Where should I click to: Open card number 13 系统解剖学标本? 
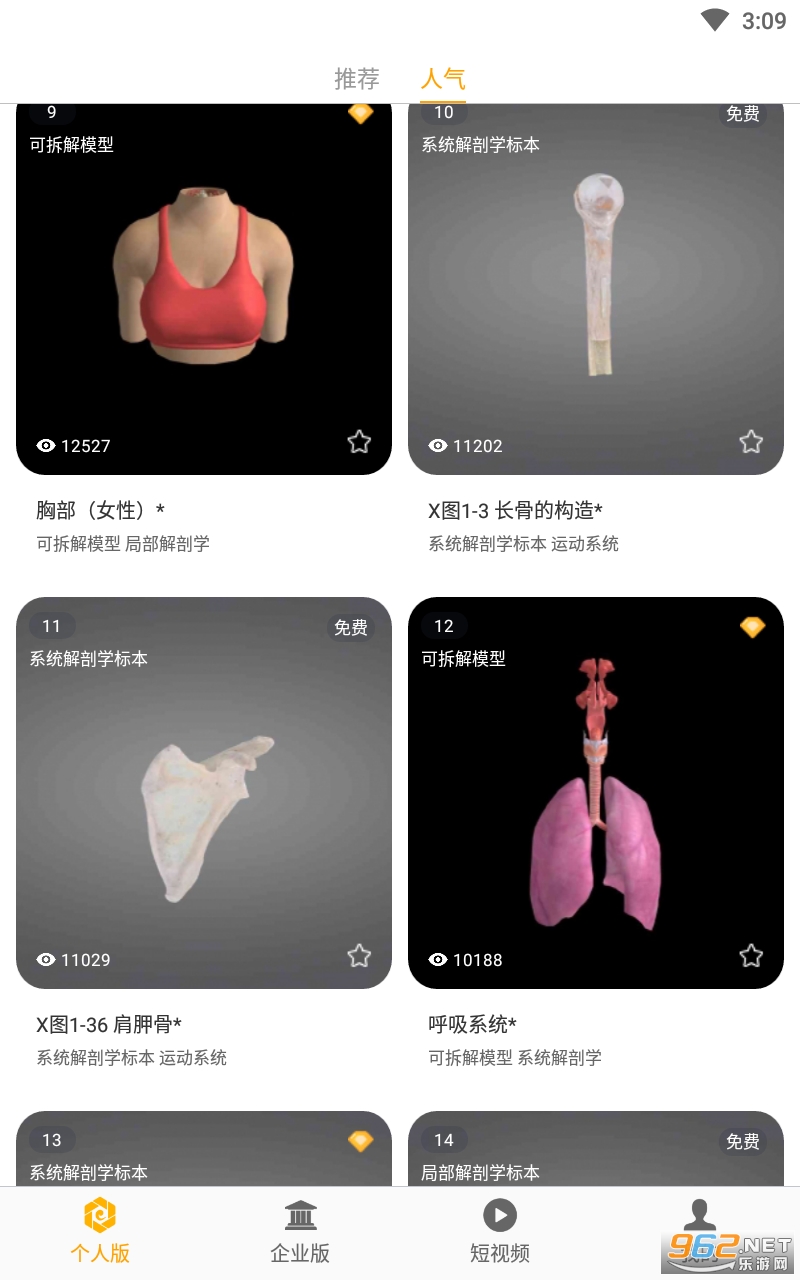(x=204, y=1149)
